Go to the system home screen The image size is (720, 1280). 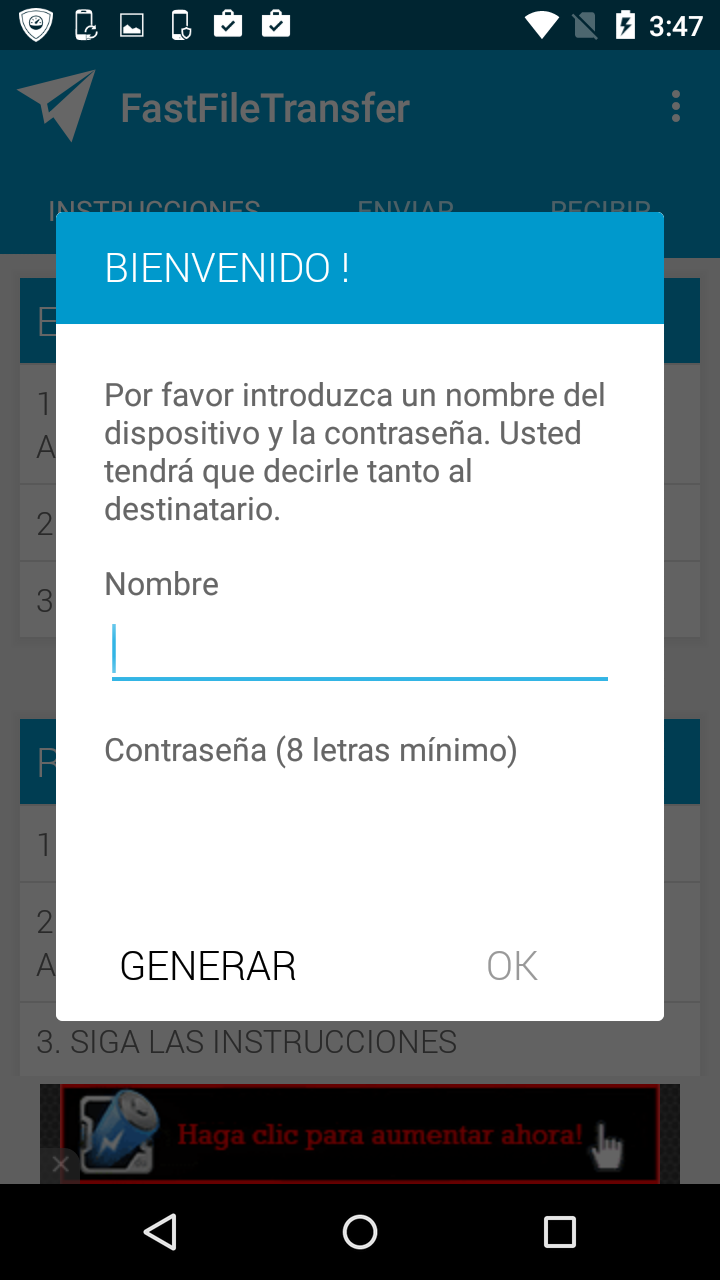pos(360,1232)
